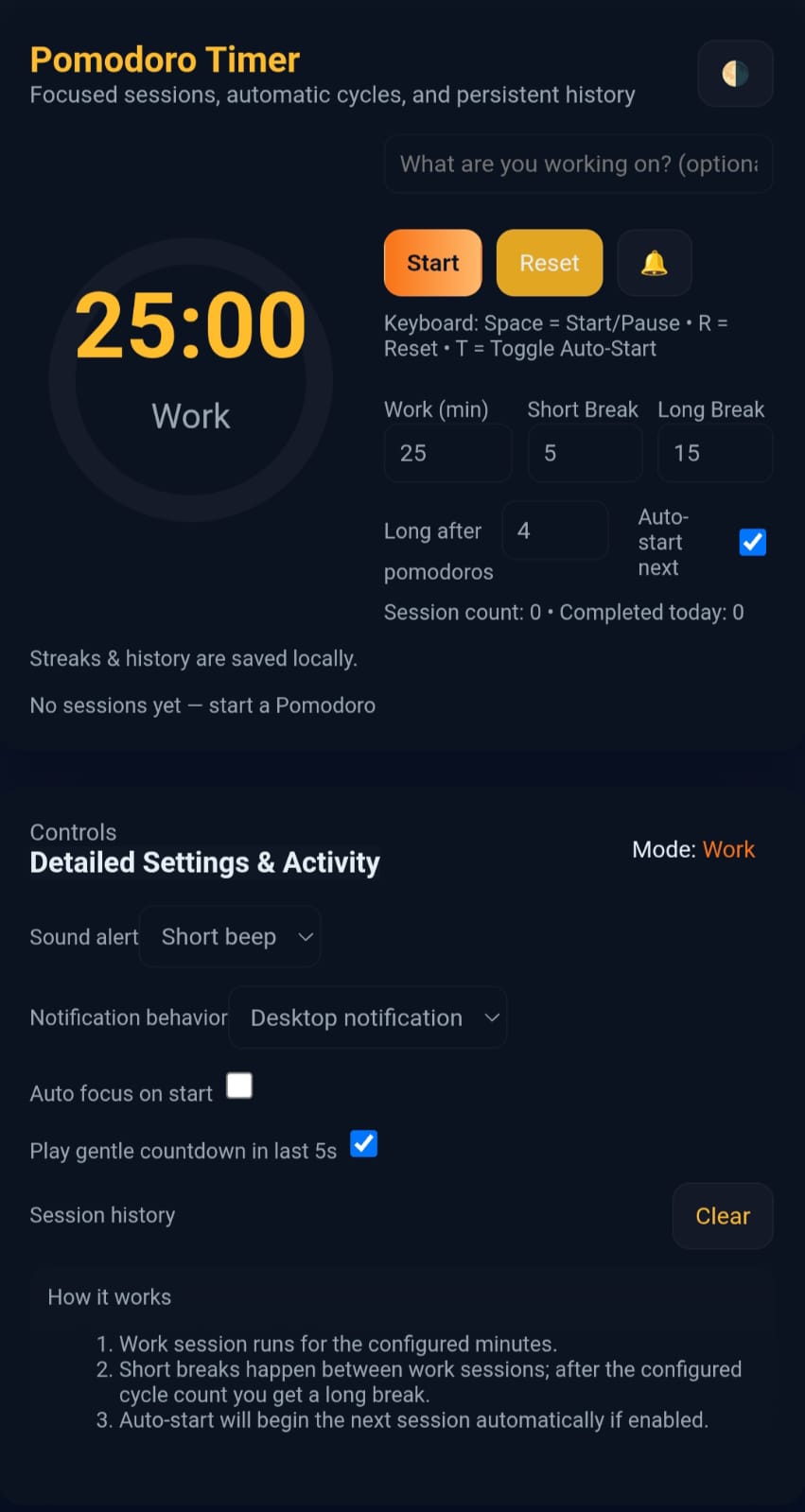Tap the bell notification button
The image size is (805, 1512).
(x=654, y=263)
